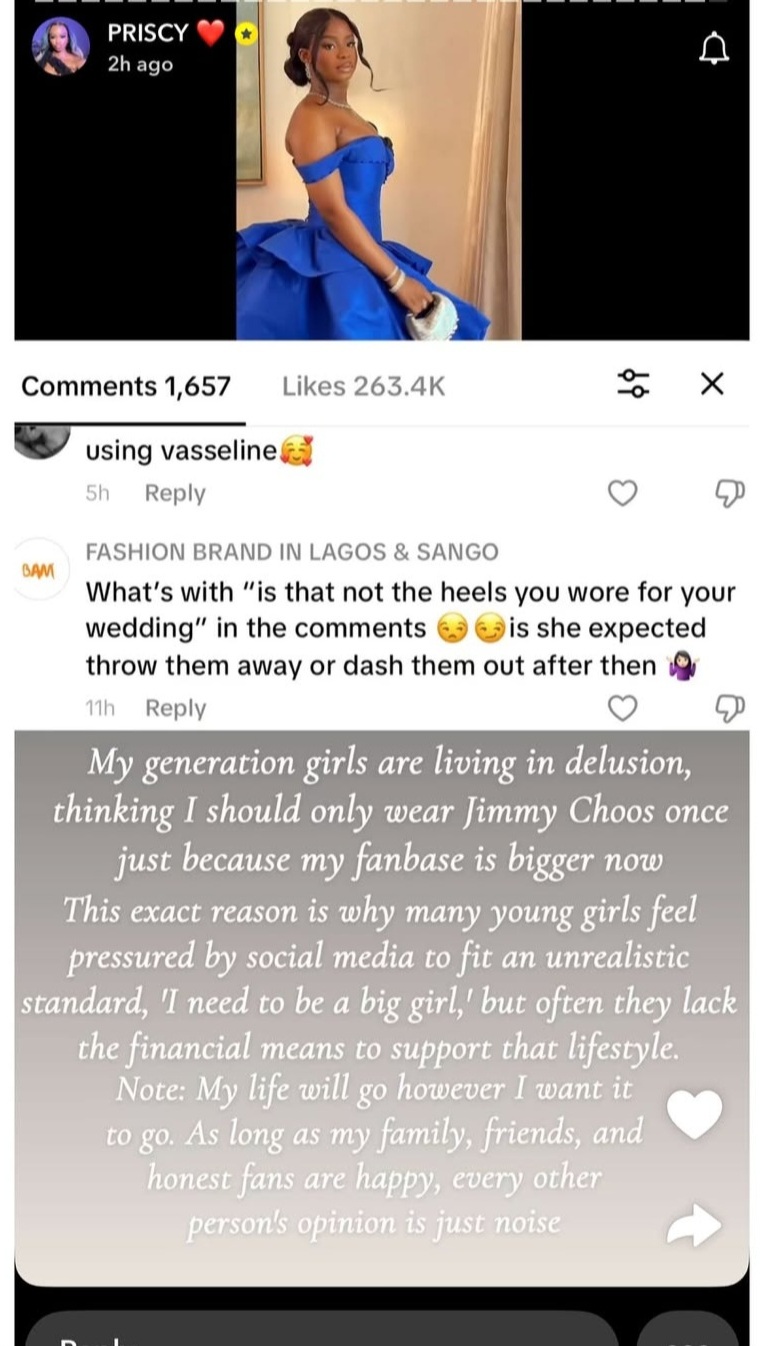Viewport: 768px width, 1346px height.
Task: Open PRISCY's profile avatar
Action: coord(61,48)
